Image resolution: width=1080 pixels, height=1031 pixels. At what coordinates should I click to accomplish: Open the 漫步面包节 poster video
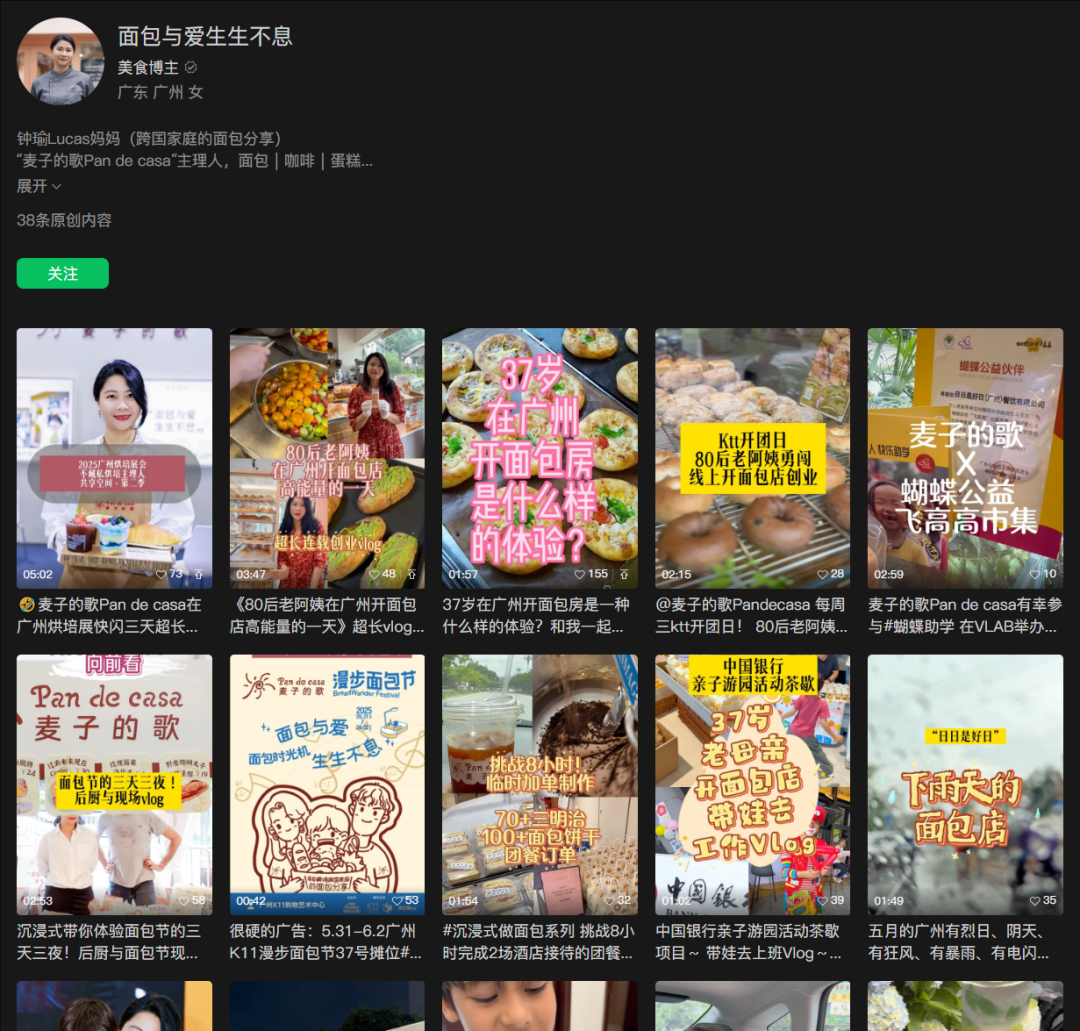(x=327, y=784)
